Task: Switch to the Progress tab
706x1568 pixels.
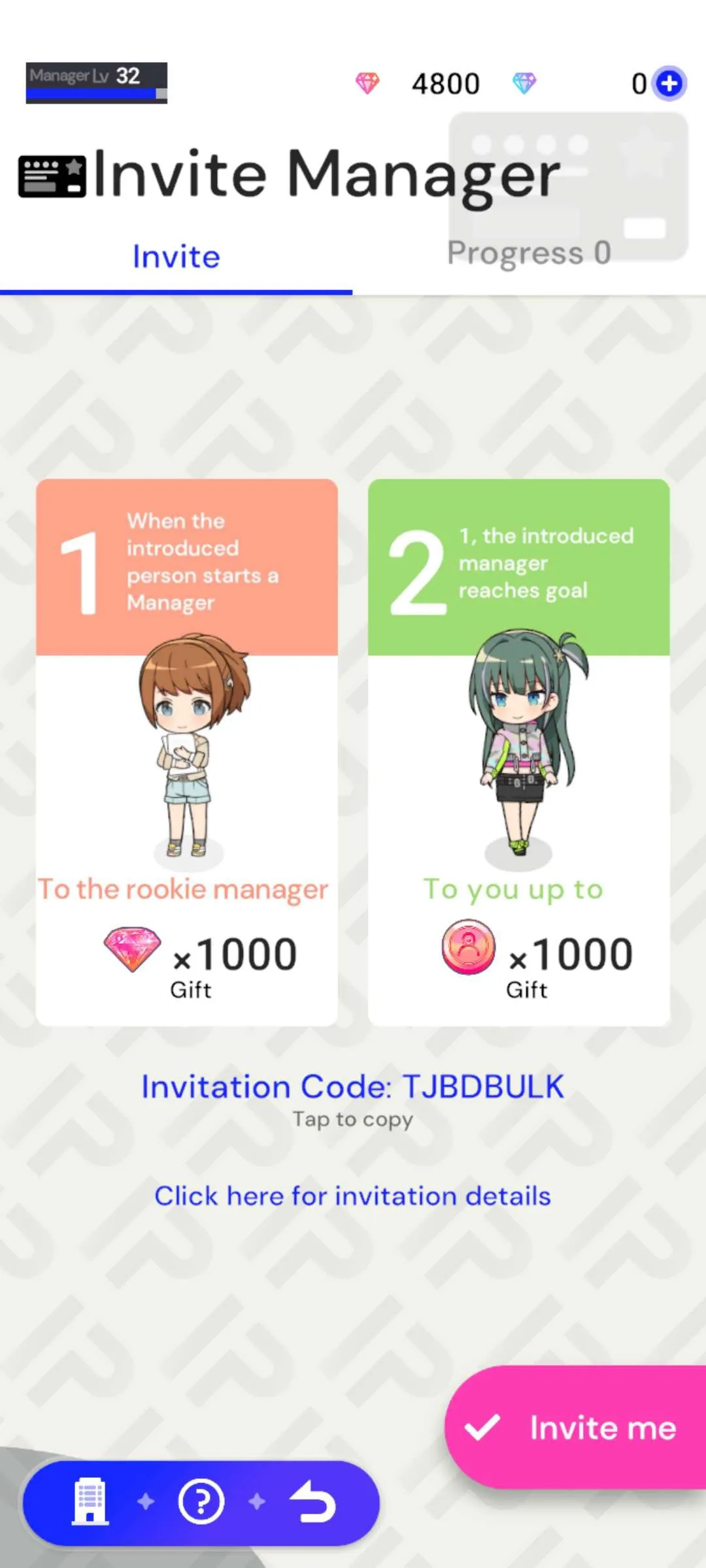Action: 529,253
